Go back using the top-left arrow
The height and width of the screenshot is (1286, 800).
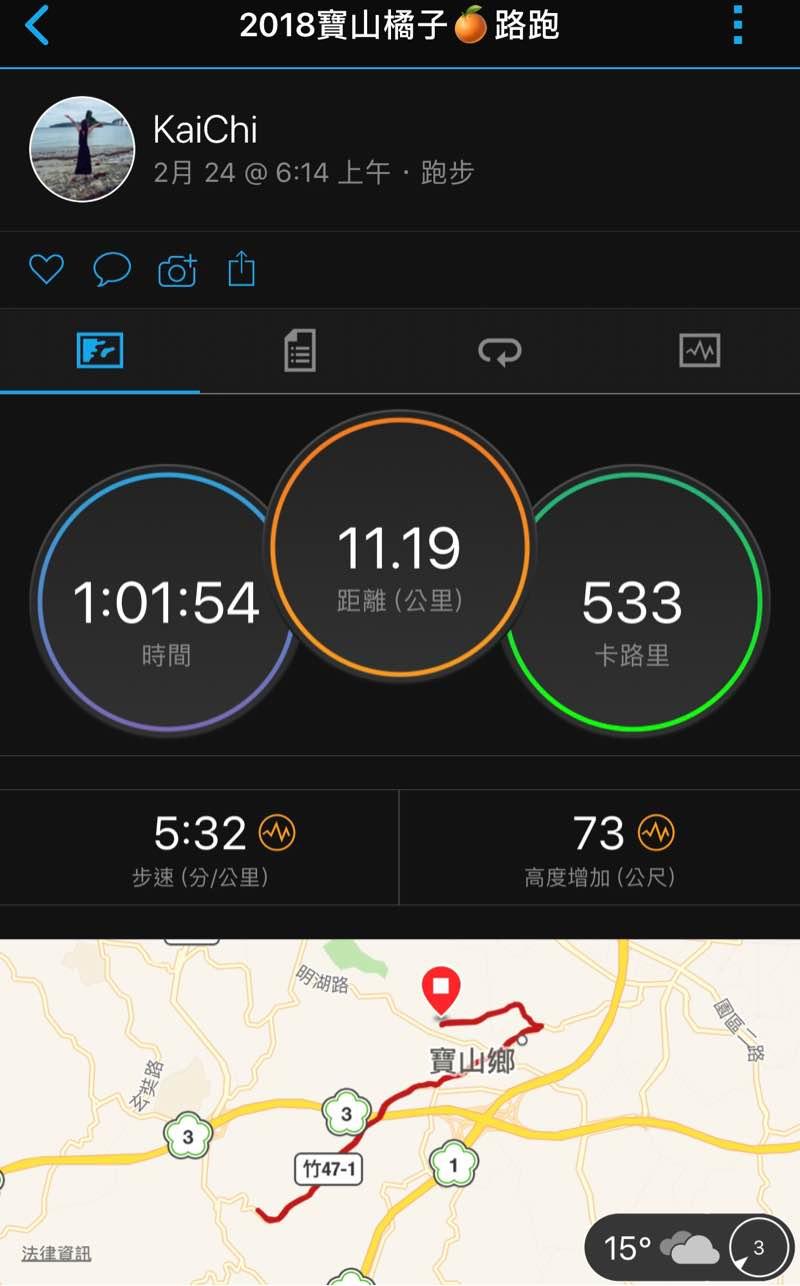coord(36,26)
